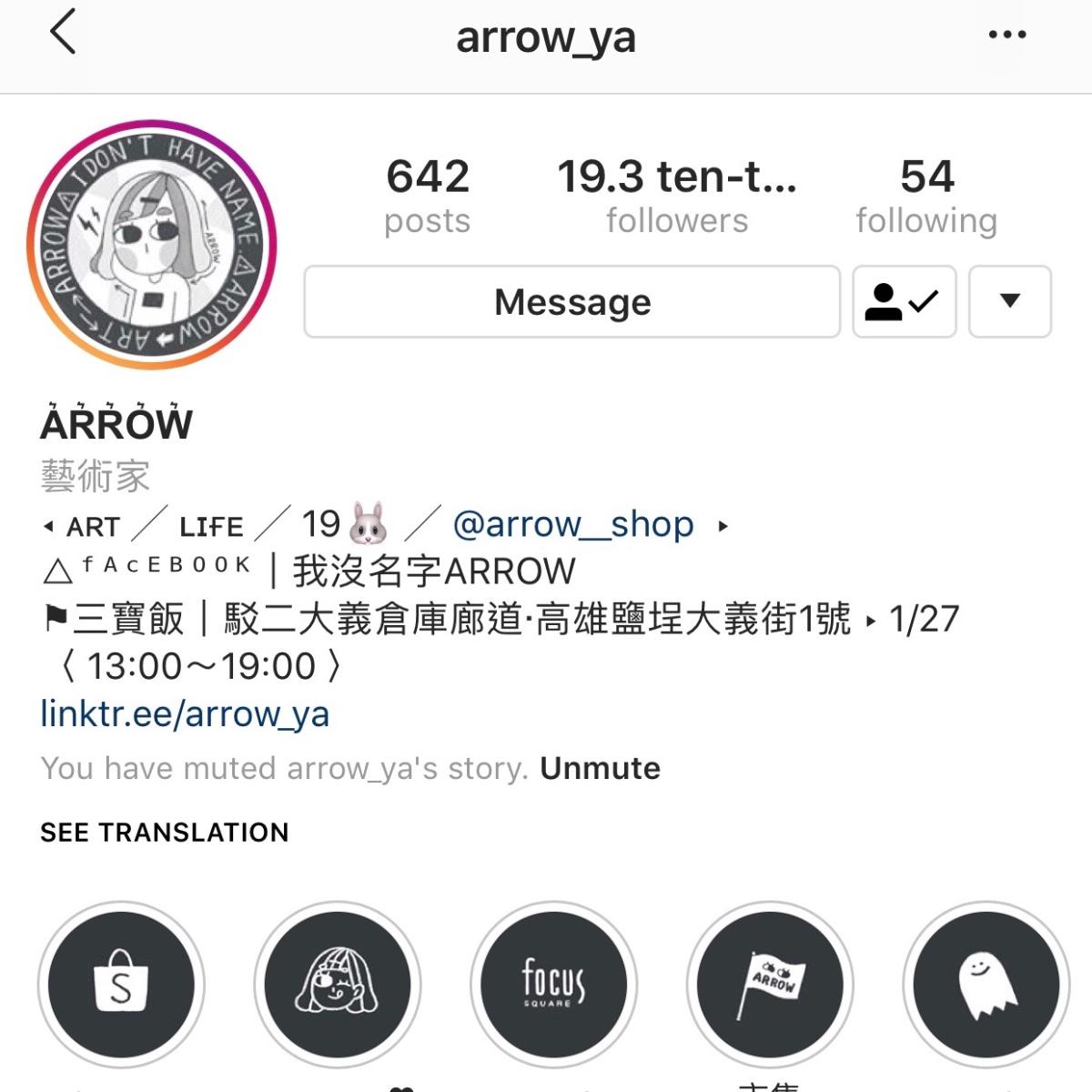The height and width of the screenshot is (1092, 1092).
Task: View the followers list
Action: point(677,196)
